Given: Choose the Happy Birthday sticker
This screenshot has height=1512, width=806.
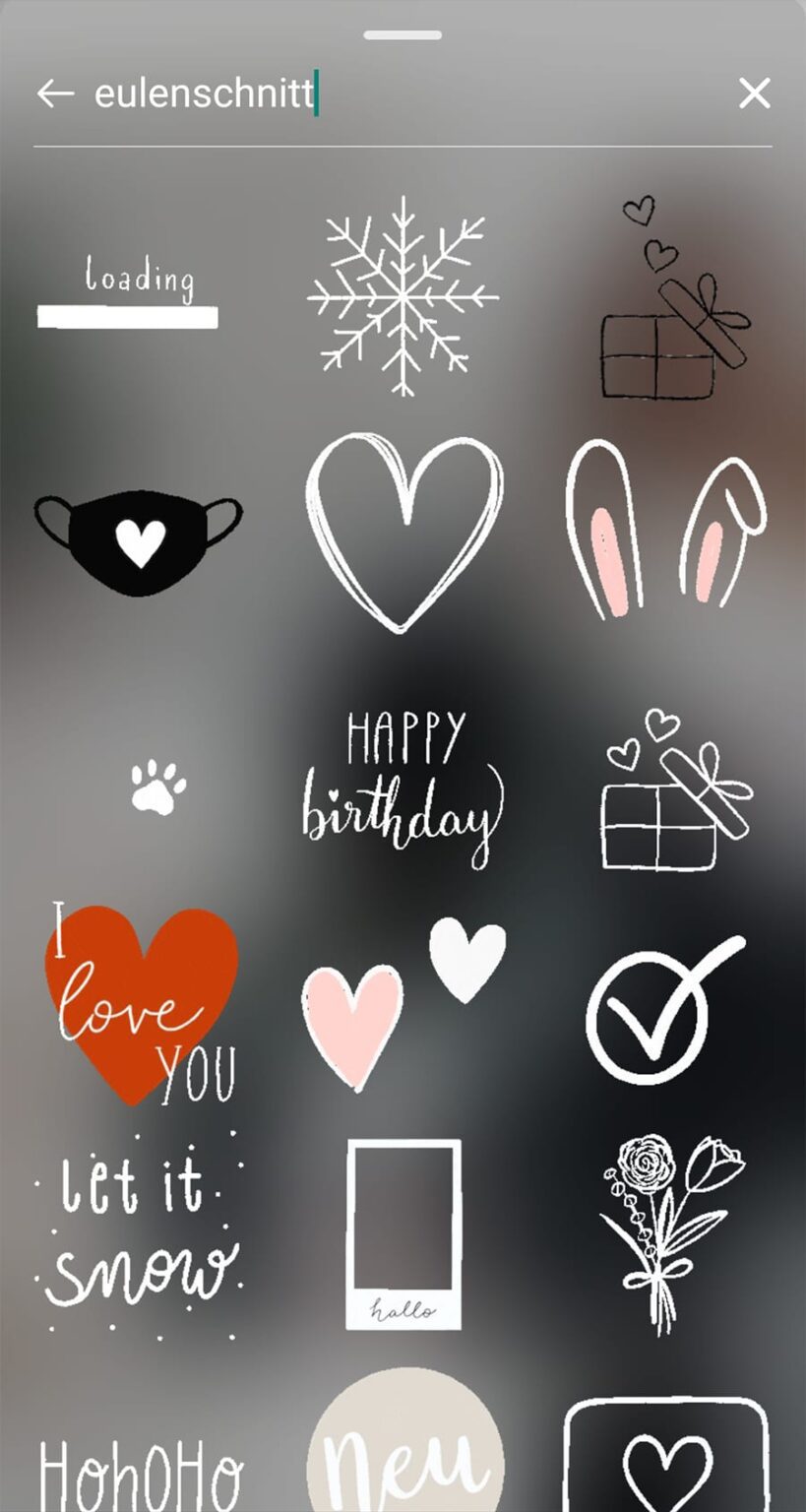Looking at the screenshot, I should coord(402,787).
